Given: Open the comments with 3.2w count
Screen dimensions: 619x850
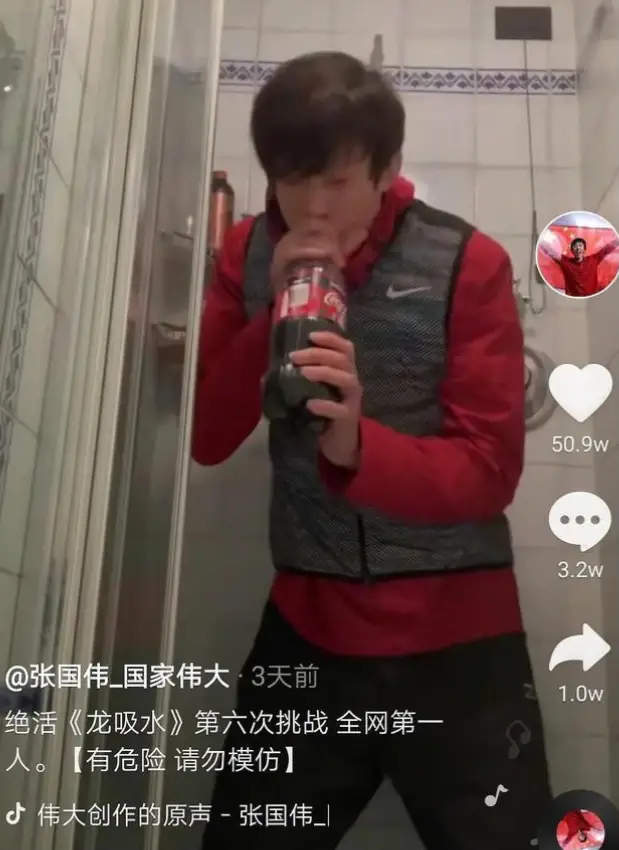Looking at the screenshot, I should [x=580, y=523].
